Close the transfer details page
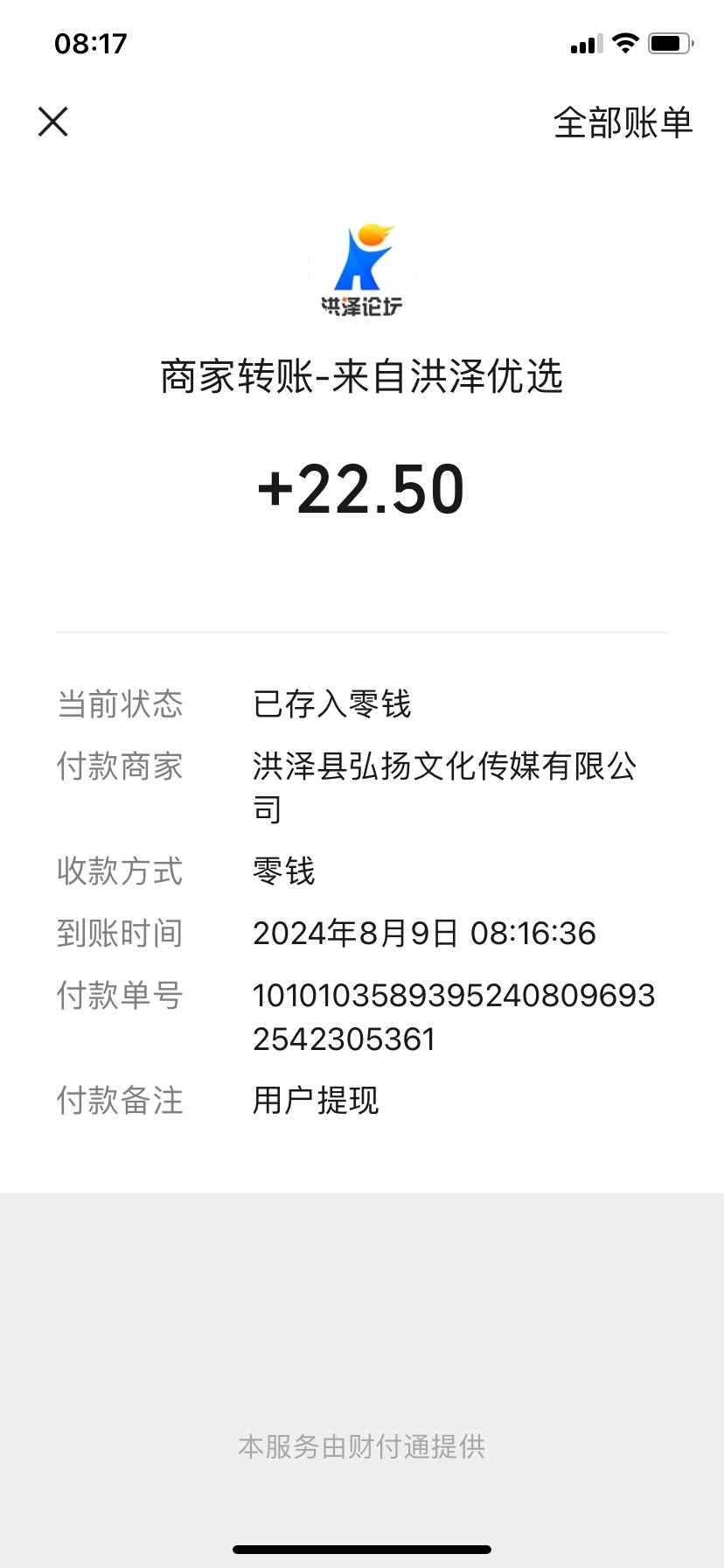Screen dimensions: 724x1568 tap(52, 122)
